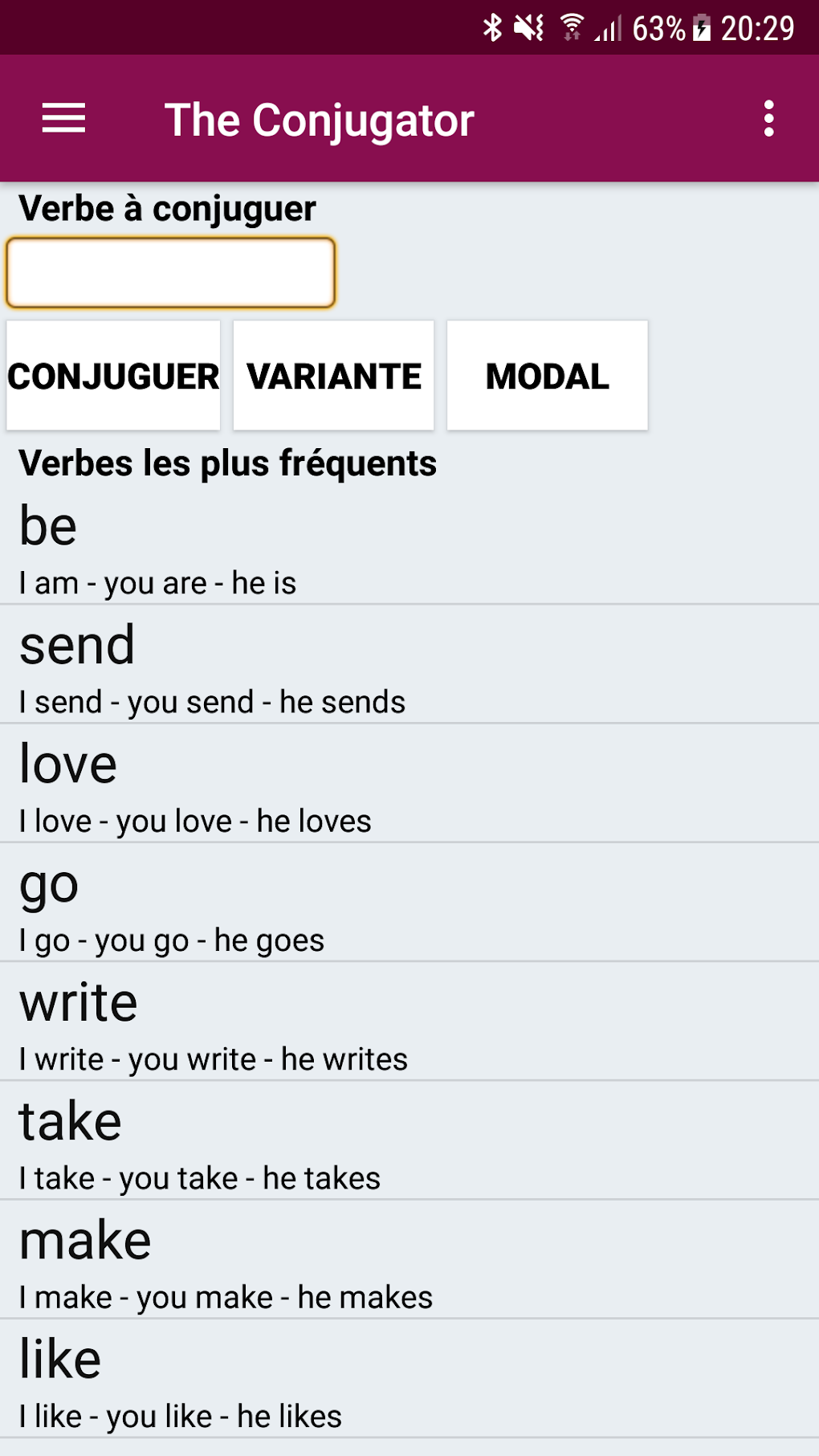Screen dimensions: 819x1456
Task: Focus the verb input field
Action: click(170, 273)
